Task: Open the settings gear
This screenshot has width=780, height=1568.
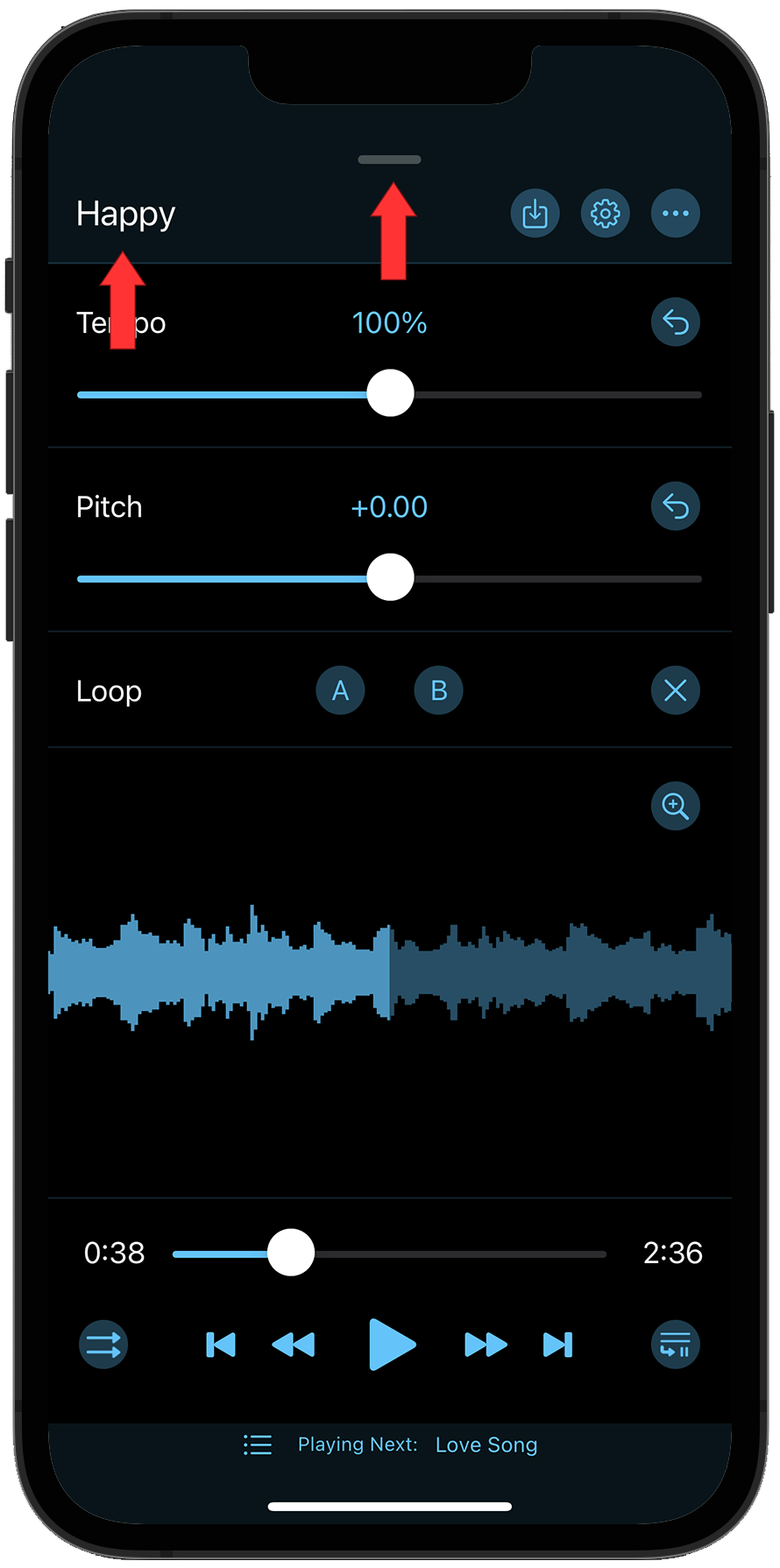Action: coord(605,214)
